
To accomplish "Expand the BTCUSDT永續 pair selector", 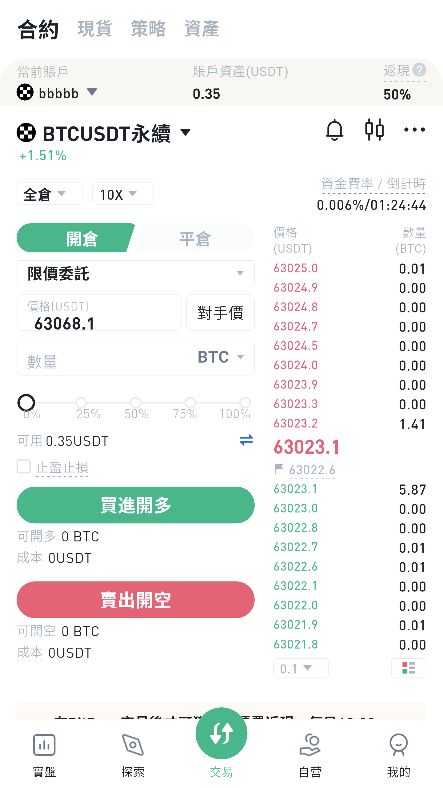I will click(104, 134).
